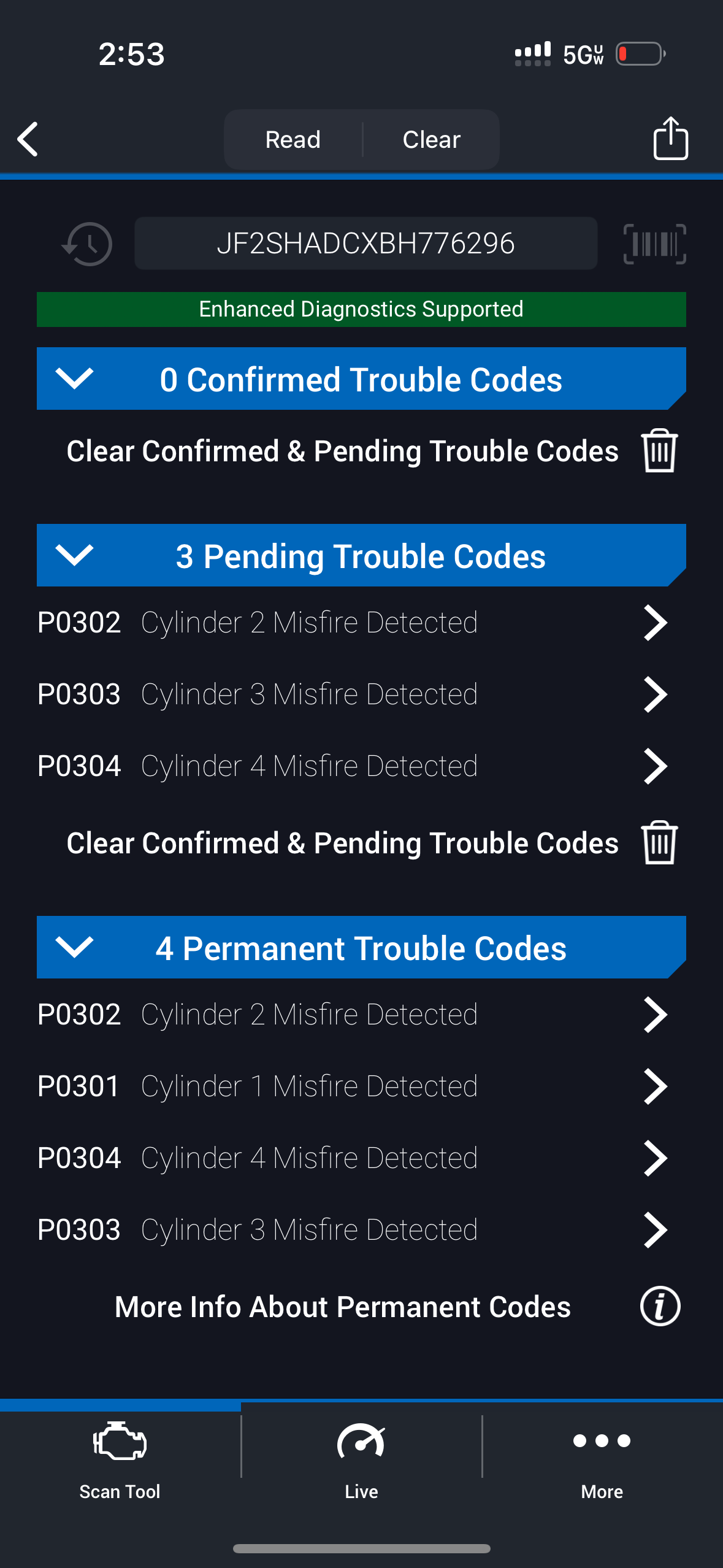Screen dimensions: 723x1568
Task: Collapse the Pending Trouble Codes section
Action: pyautogui.click(x=74, y=555)
